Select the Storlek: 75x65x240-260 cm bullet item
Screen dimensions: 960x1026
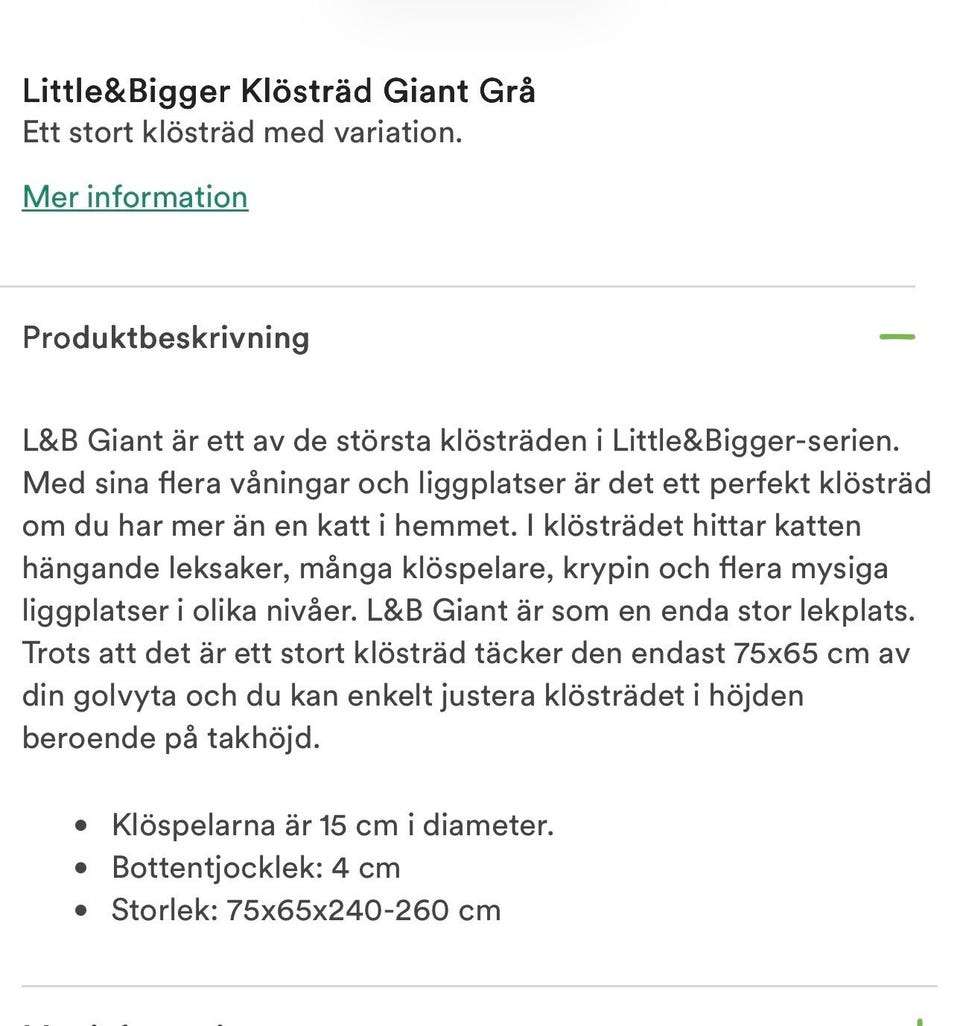tap(308, 911)
